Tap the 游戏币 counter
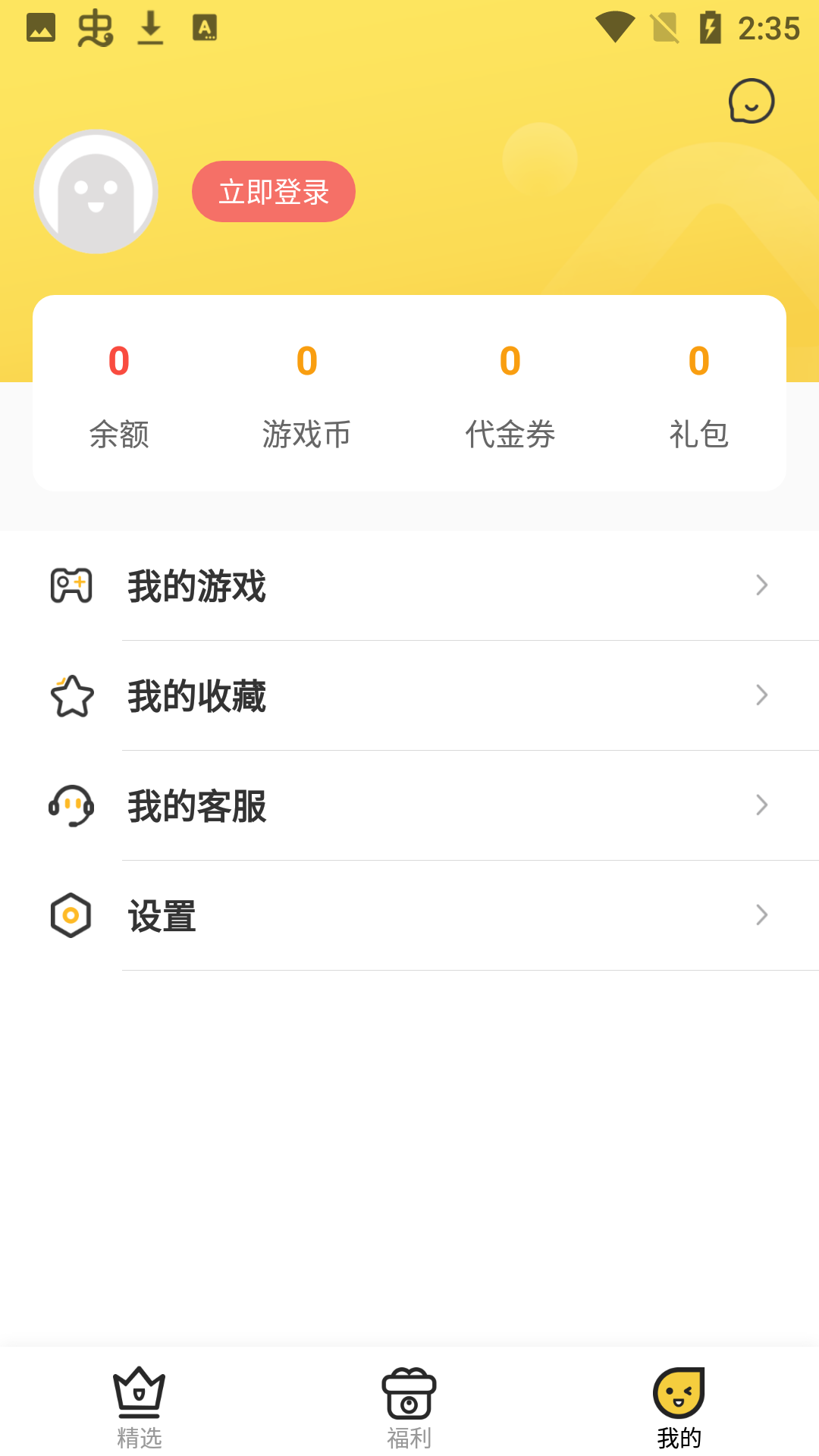This screenshot has width=819, height=1456. coord(306,394)
